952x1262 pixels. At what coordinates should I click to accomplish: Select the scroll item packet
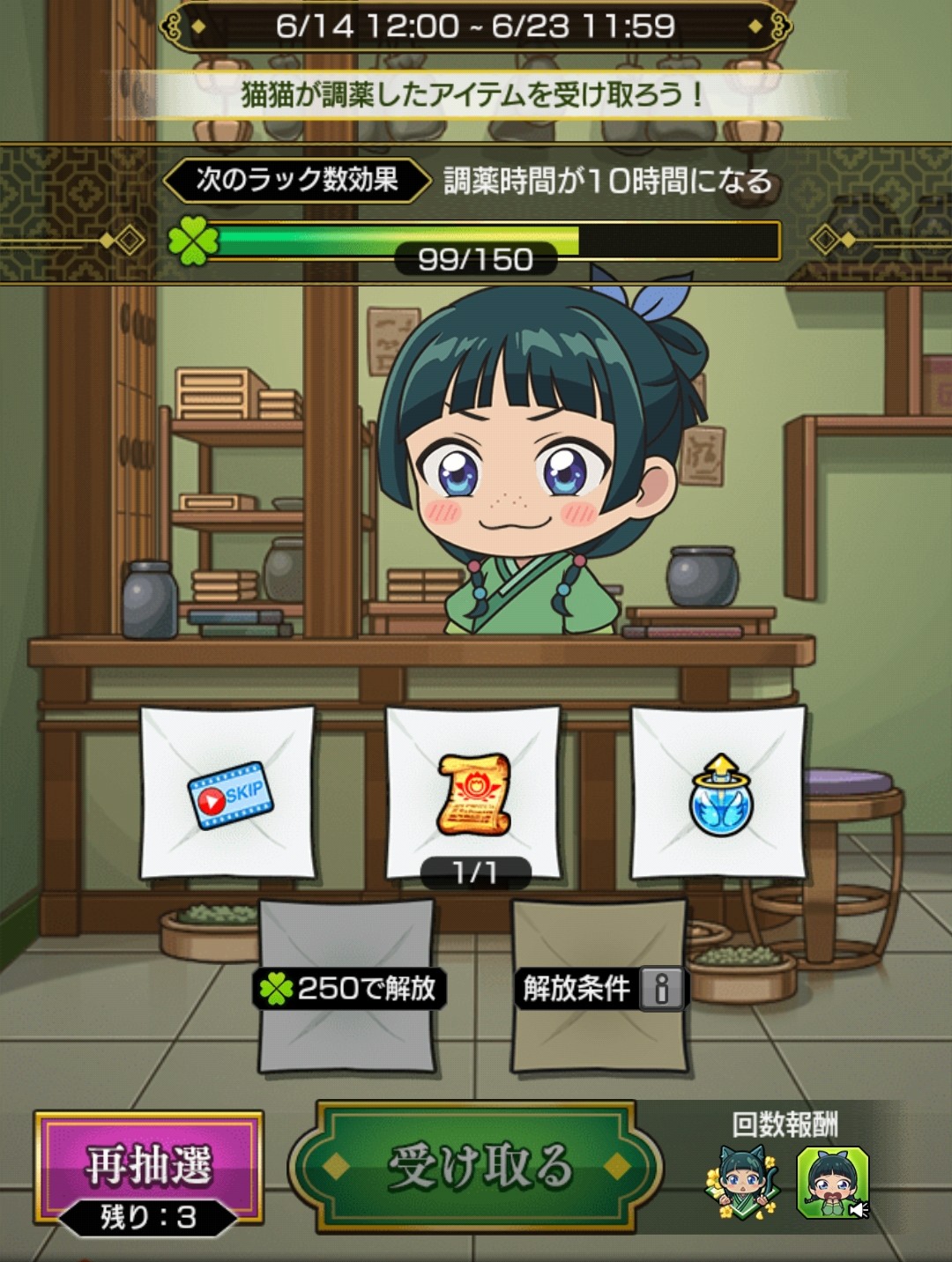tap(473, 793)
